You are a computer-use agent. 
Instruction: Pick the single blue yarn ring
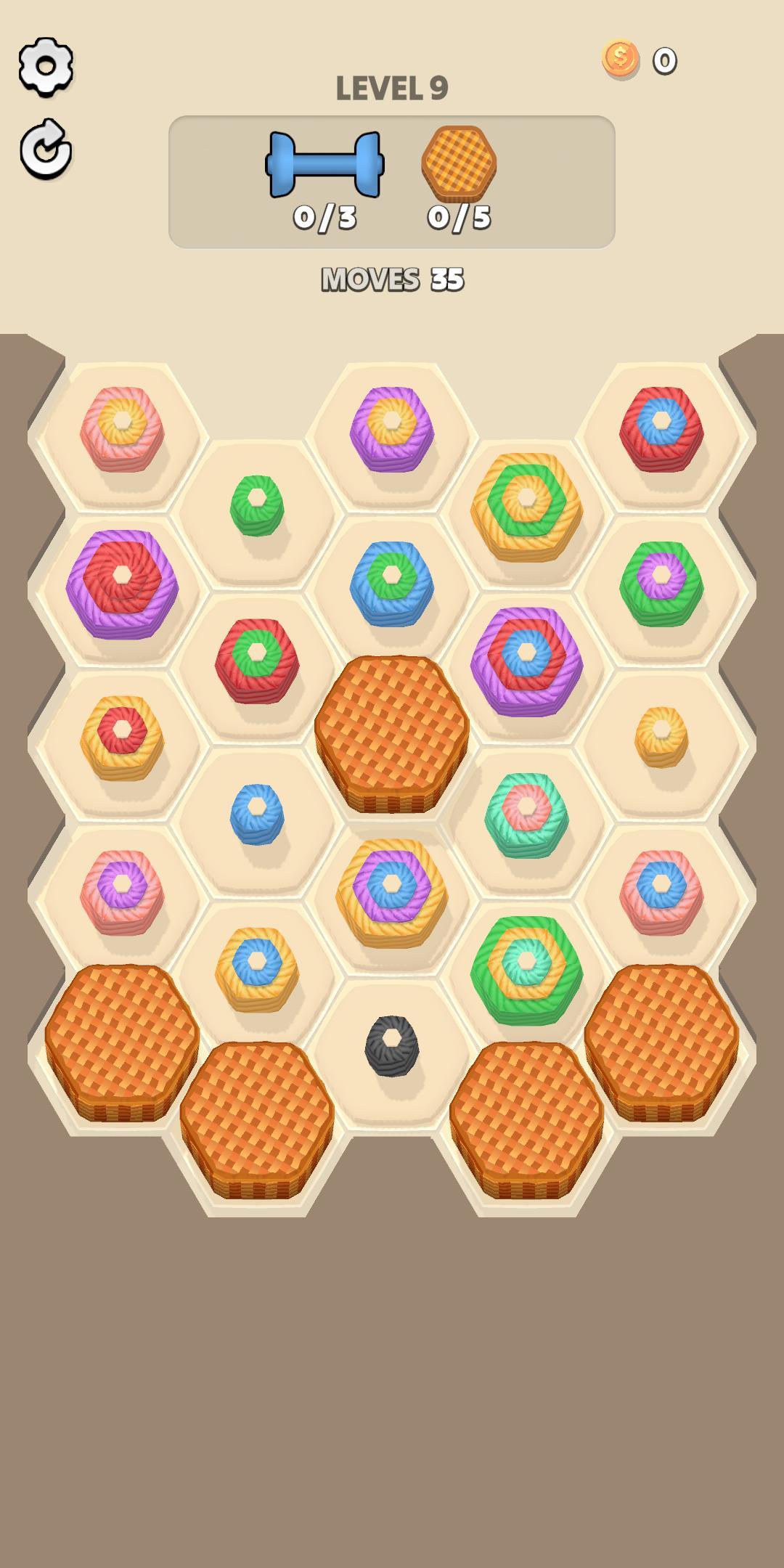click(257, 814)
